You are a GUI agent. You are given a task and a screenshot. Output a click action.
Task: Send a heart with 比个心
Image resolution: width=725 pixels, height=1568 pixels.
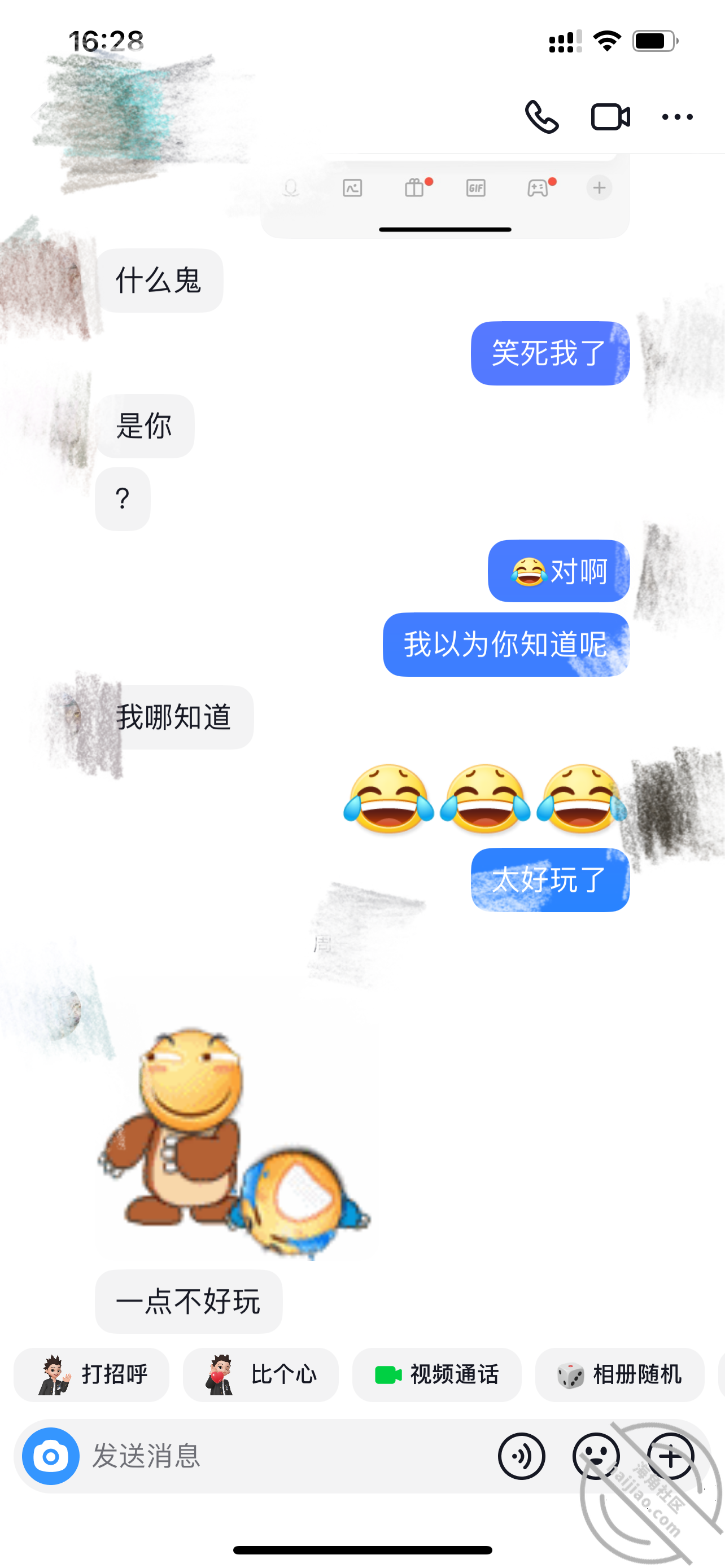[x=260, y=1374]
